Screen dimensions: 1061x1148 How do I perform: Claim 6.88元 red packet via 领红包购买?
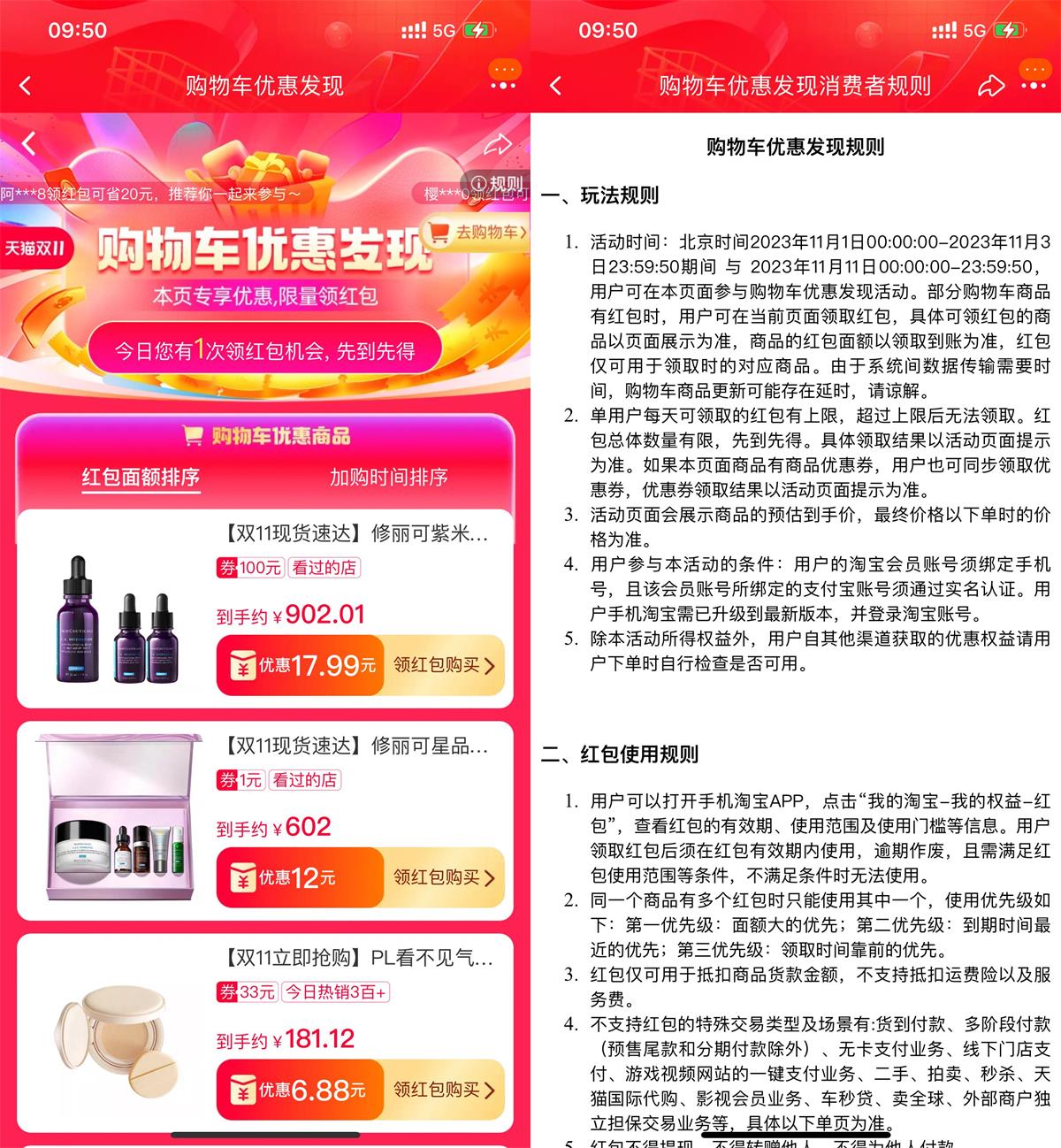(x=443, y=1090)
